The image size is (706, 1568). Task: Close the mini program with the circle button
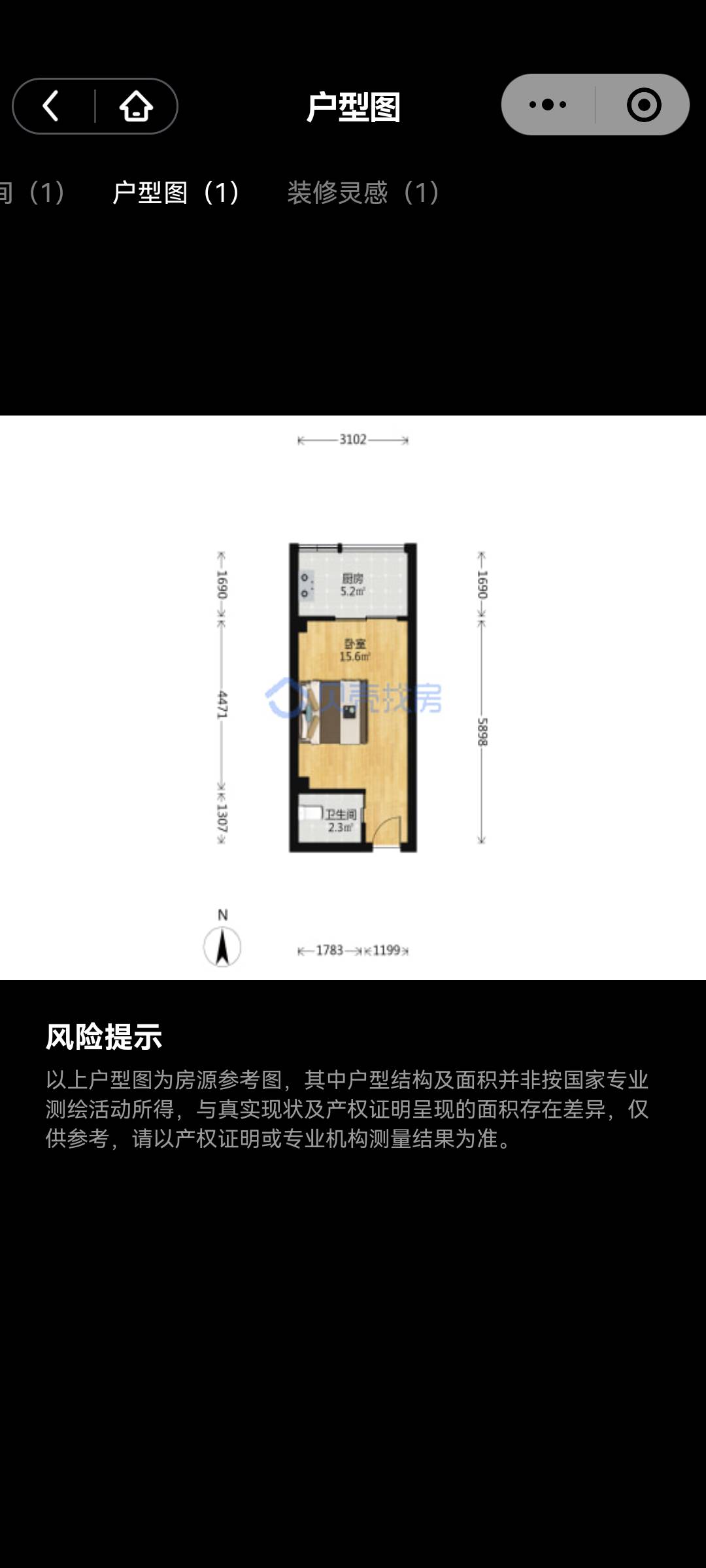[x=644, y=105]
